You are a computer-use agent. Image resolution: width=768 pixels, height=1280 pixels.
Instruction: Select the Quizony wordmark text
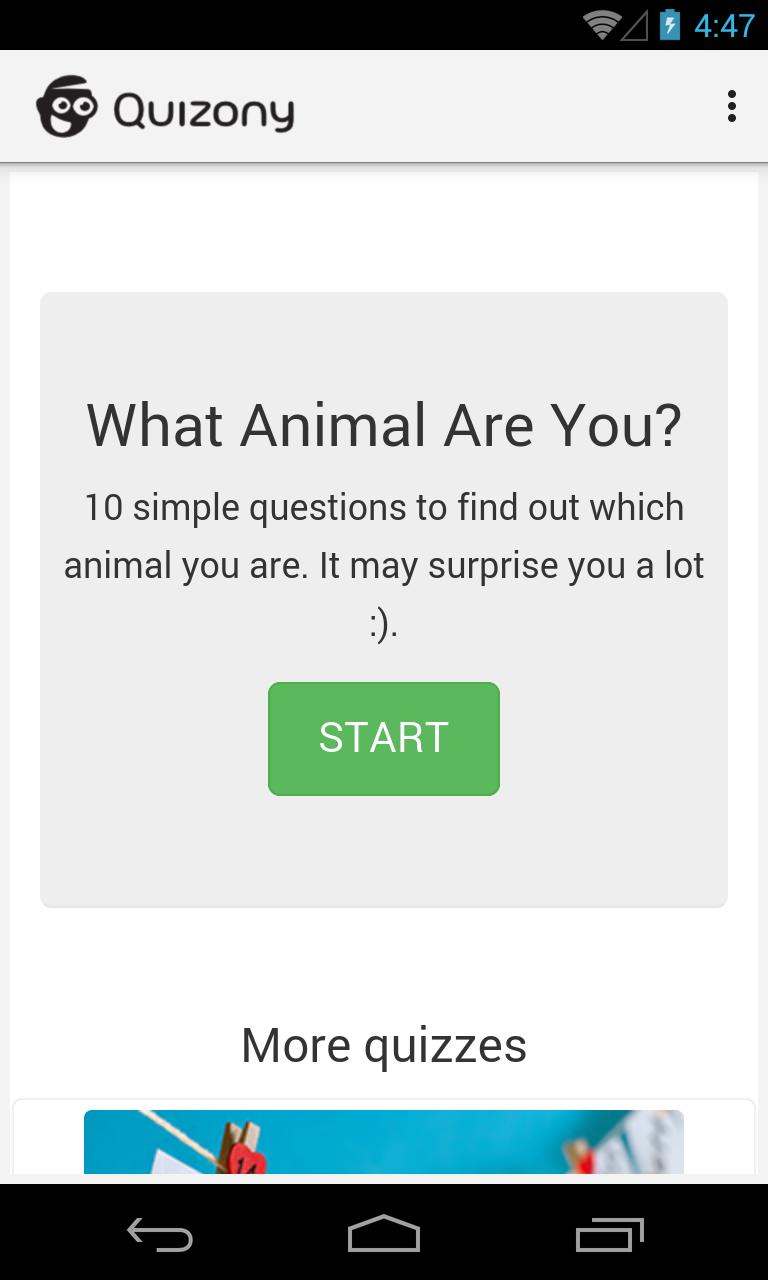[205, 110]
